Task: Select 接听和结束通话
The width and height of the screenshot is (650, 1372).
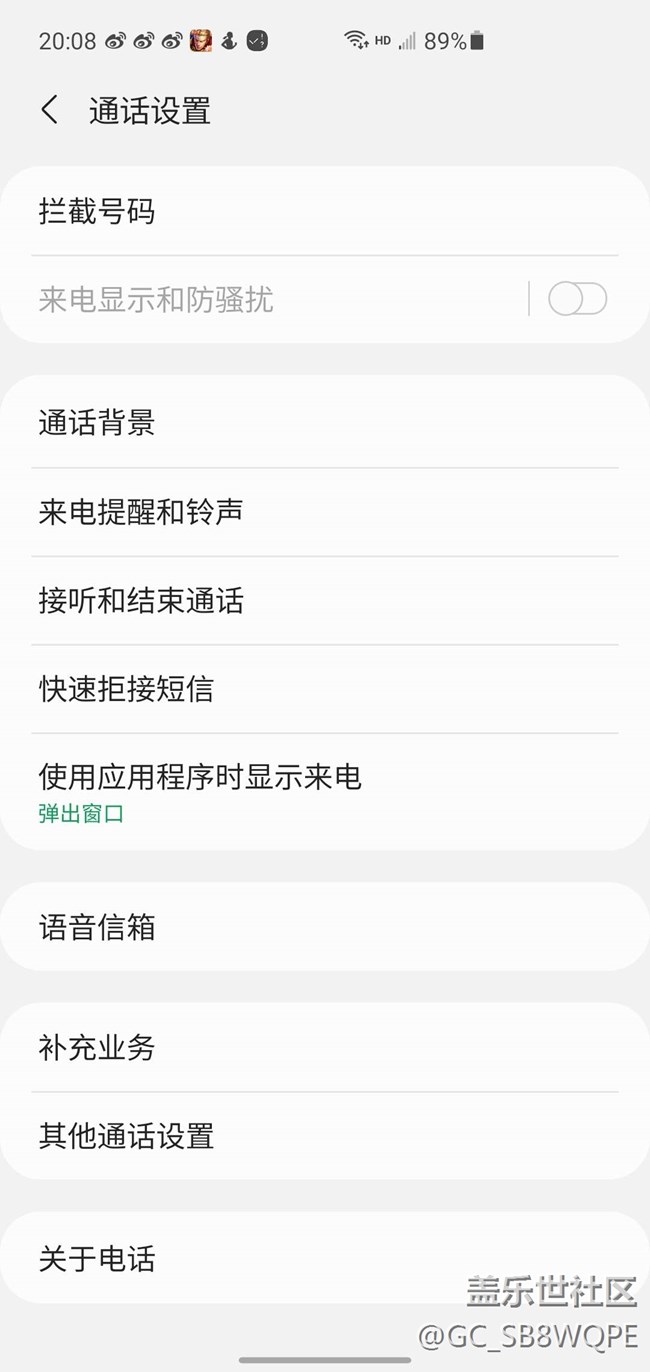Action: [x=324, y=600]
